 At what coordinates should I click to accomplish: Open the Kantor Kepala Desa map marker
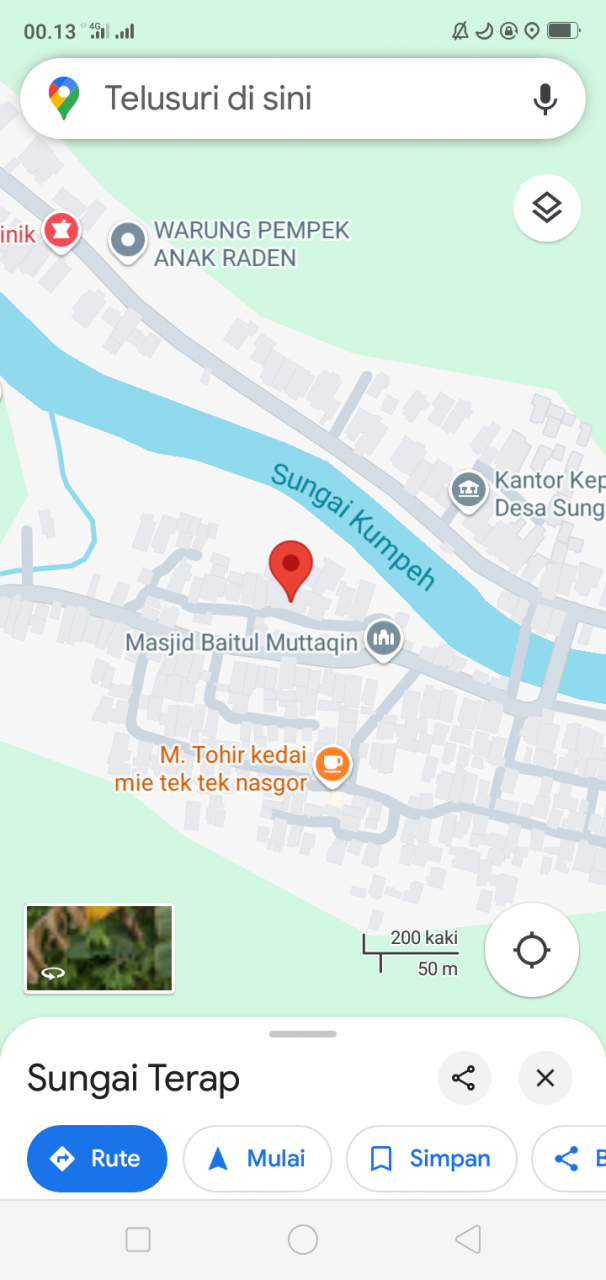468,489
